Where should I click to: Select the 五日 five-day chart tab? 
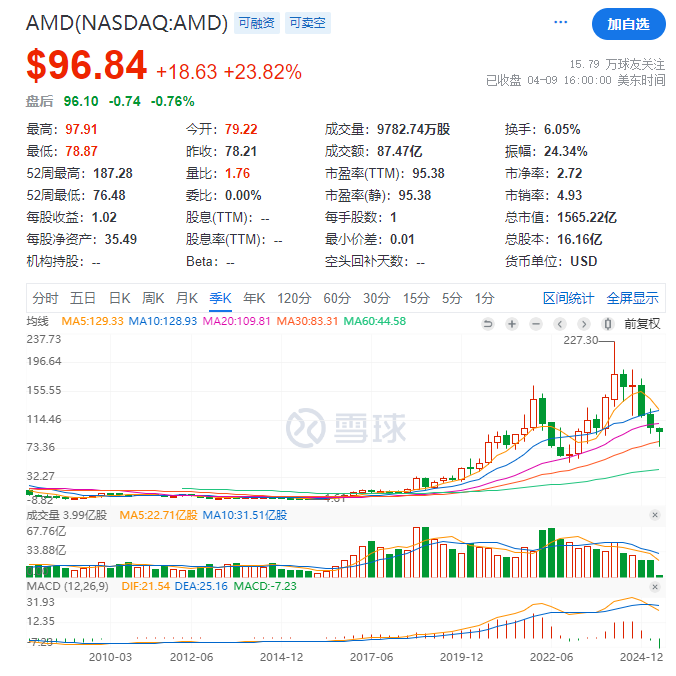click(x=83, y=298)
